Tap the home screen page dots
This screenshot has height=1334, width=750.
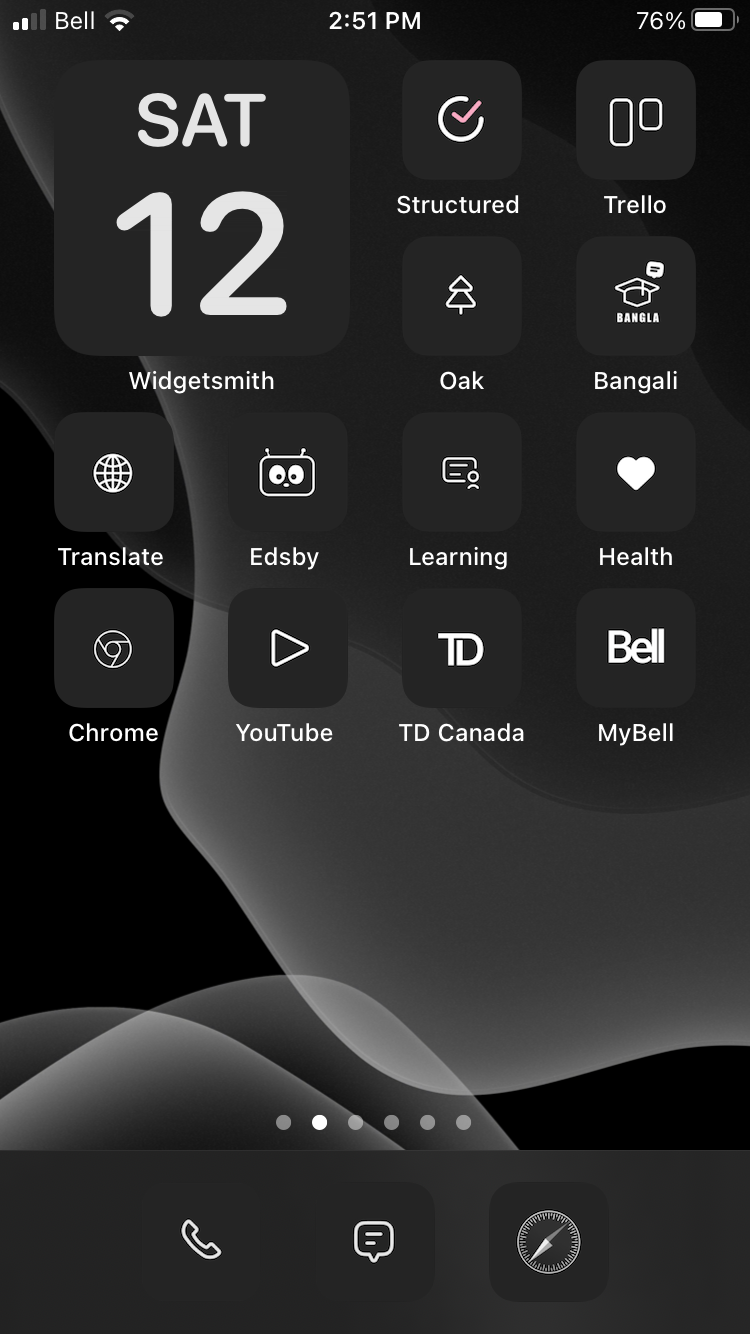pyautogui.click(x=373, y=1122)
